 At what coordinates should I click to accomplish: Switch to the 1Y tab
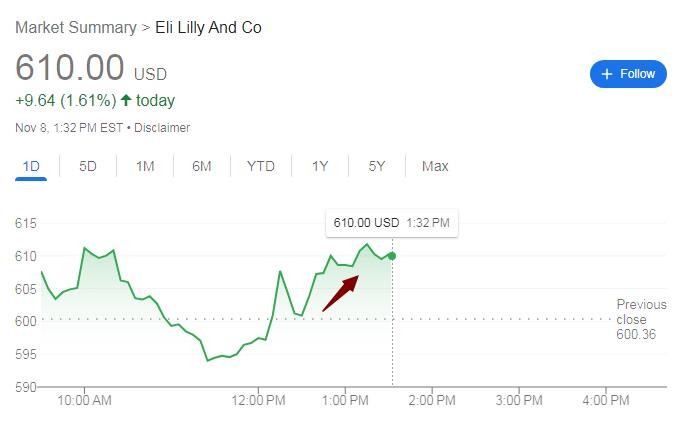[x=320, y=166]
